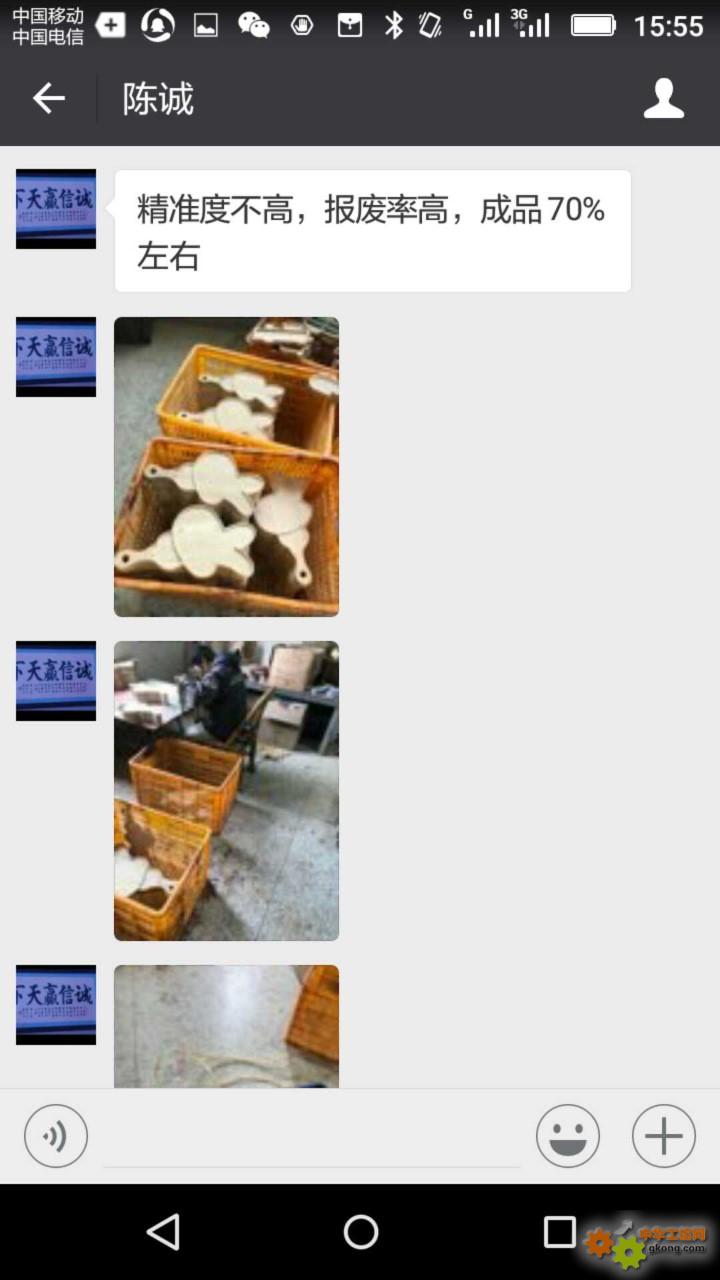Screen dimensions: 720x1280
Task: View the workshop photo with worker at table
Action: click(226, 791)
